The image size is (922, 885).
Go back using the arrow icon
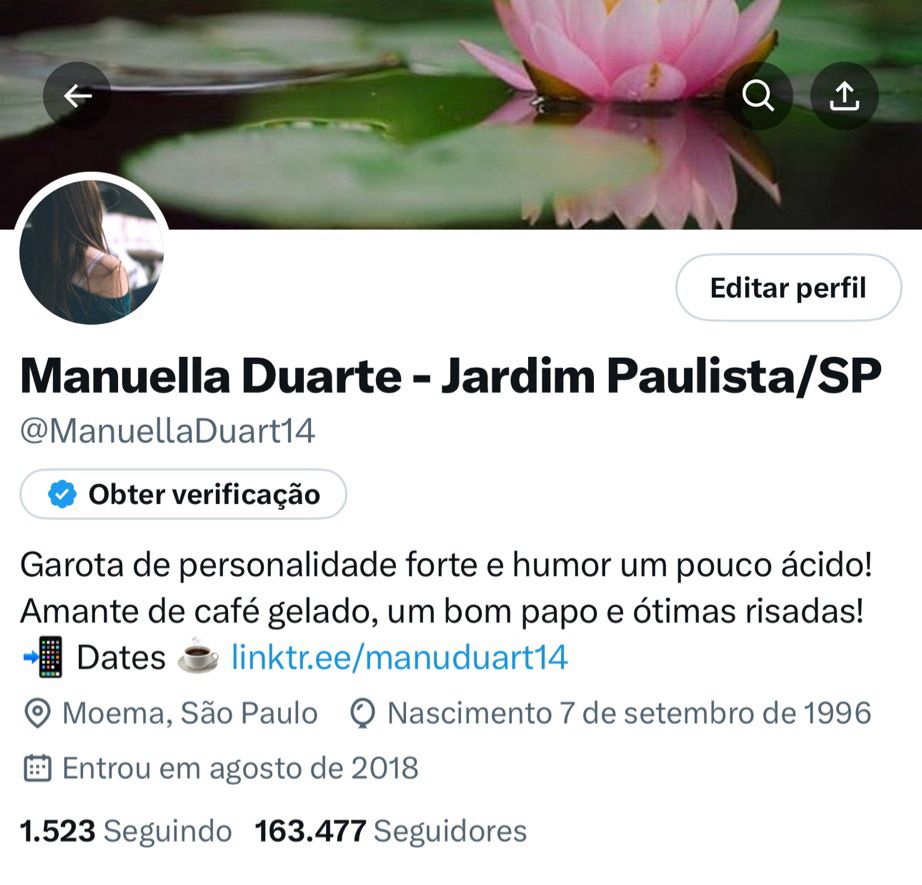click(78, 96)
